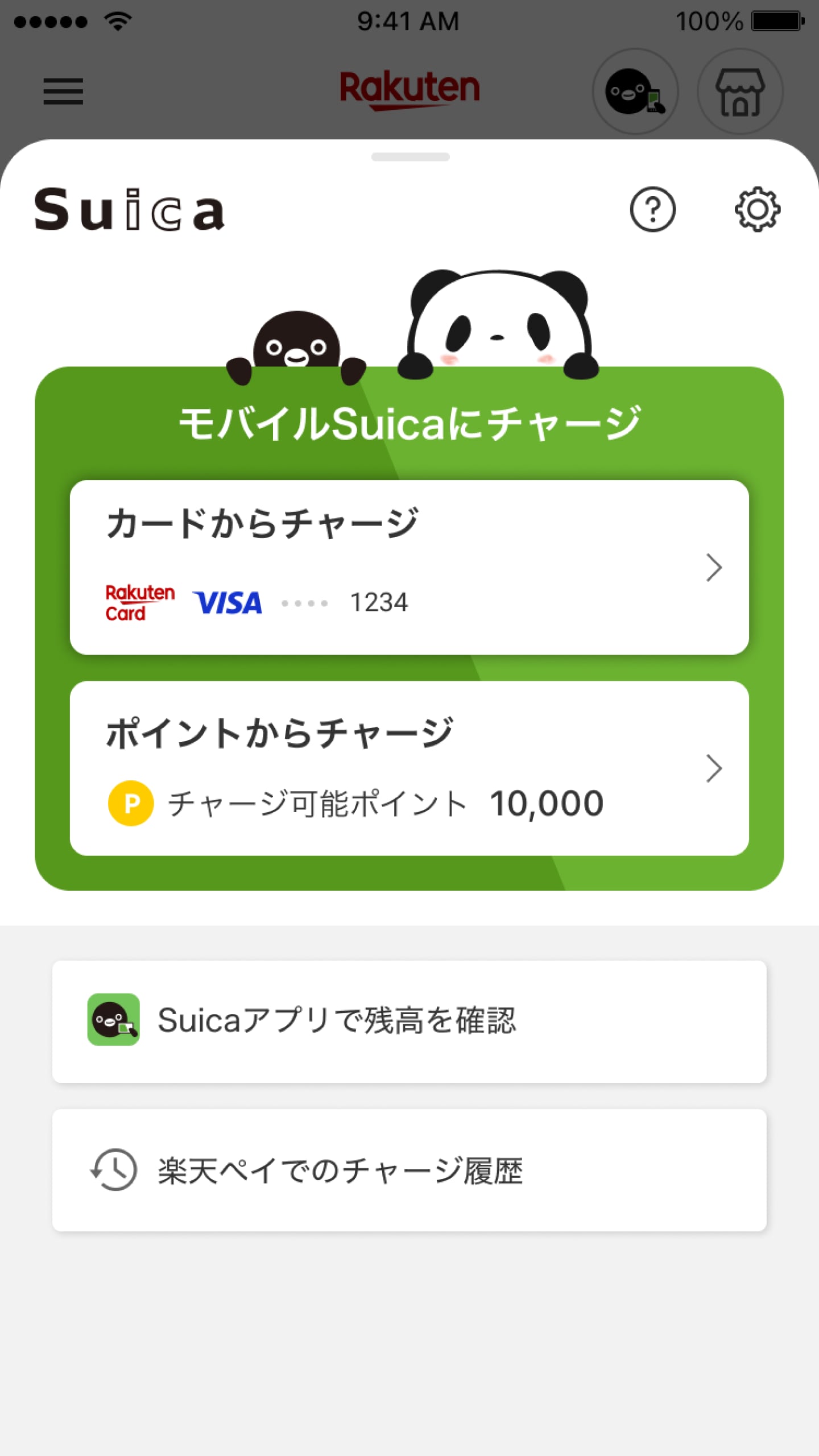Viewport: 819px width, 1456px height.
Task: Tap the Suica penguin icon in header
Action: (635, 92)
